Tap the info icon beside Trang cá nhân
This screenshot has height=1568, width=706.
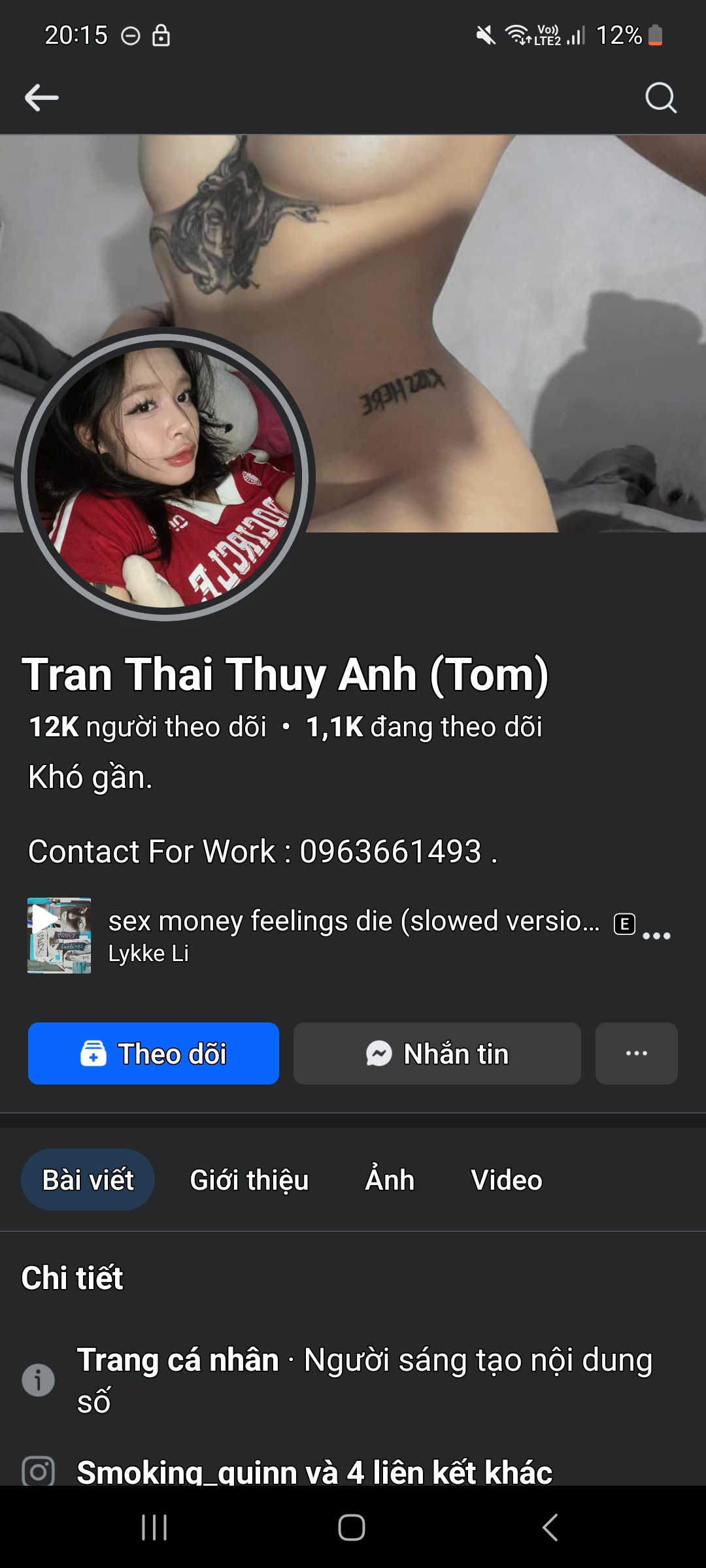point(39,1380)
